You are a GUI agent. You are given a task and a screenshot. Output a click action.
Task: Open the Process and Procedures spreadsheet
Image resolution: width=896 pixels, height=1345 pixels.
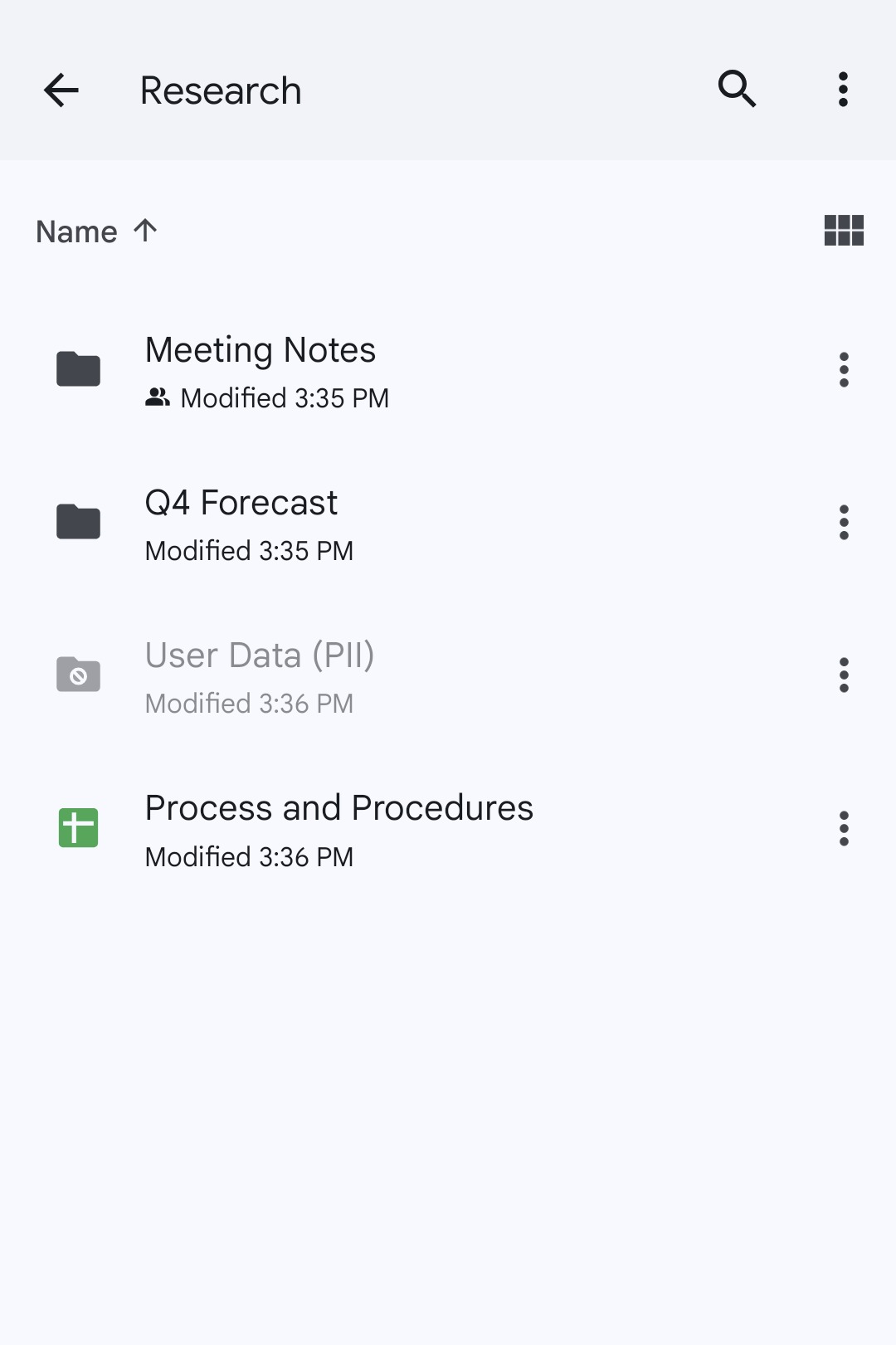pyautogui.click(x=338, y=829)
